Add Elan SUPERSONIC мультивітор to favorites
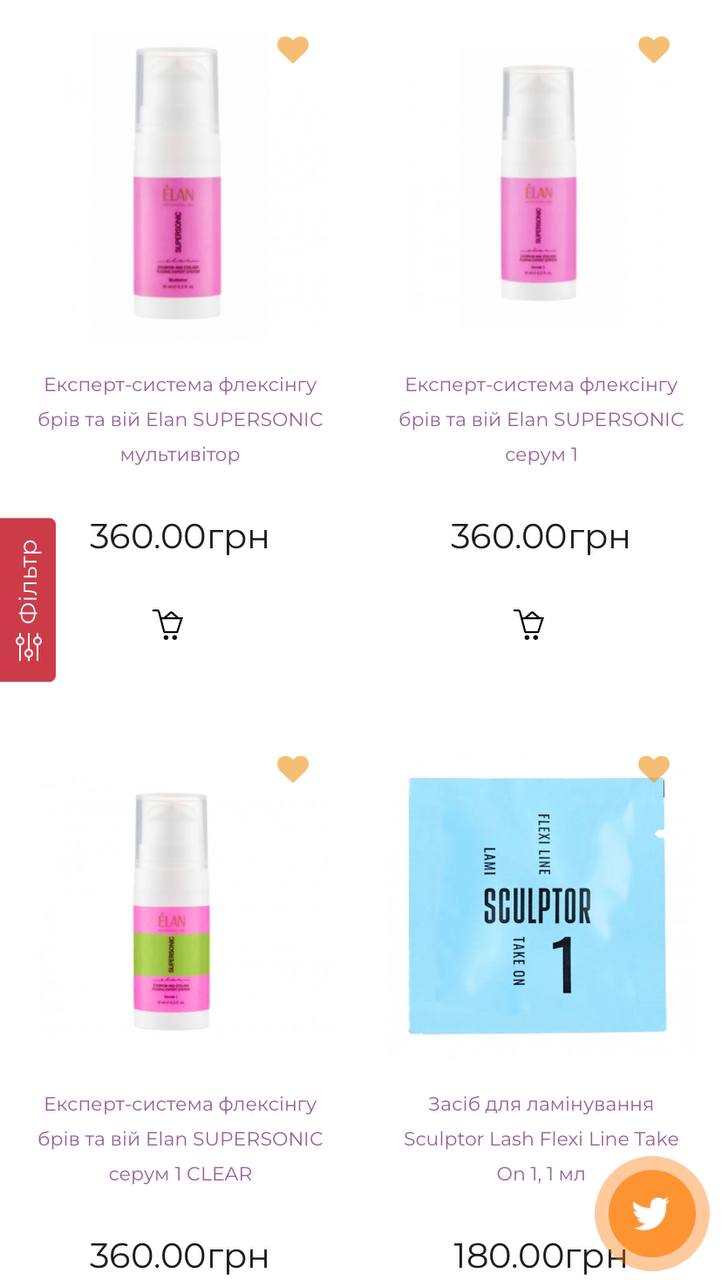This screenshot has height=1280, width=722. 293,49
